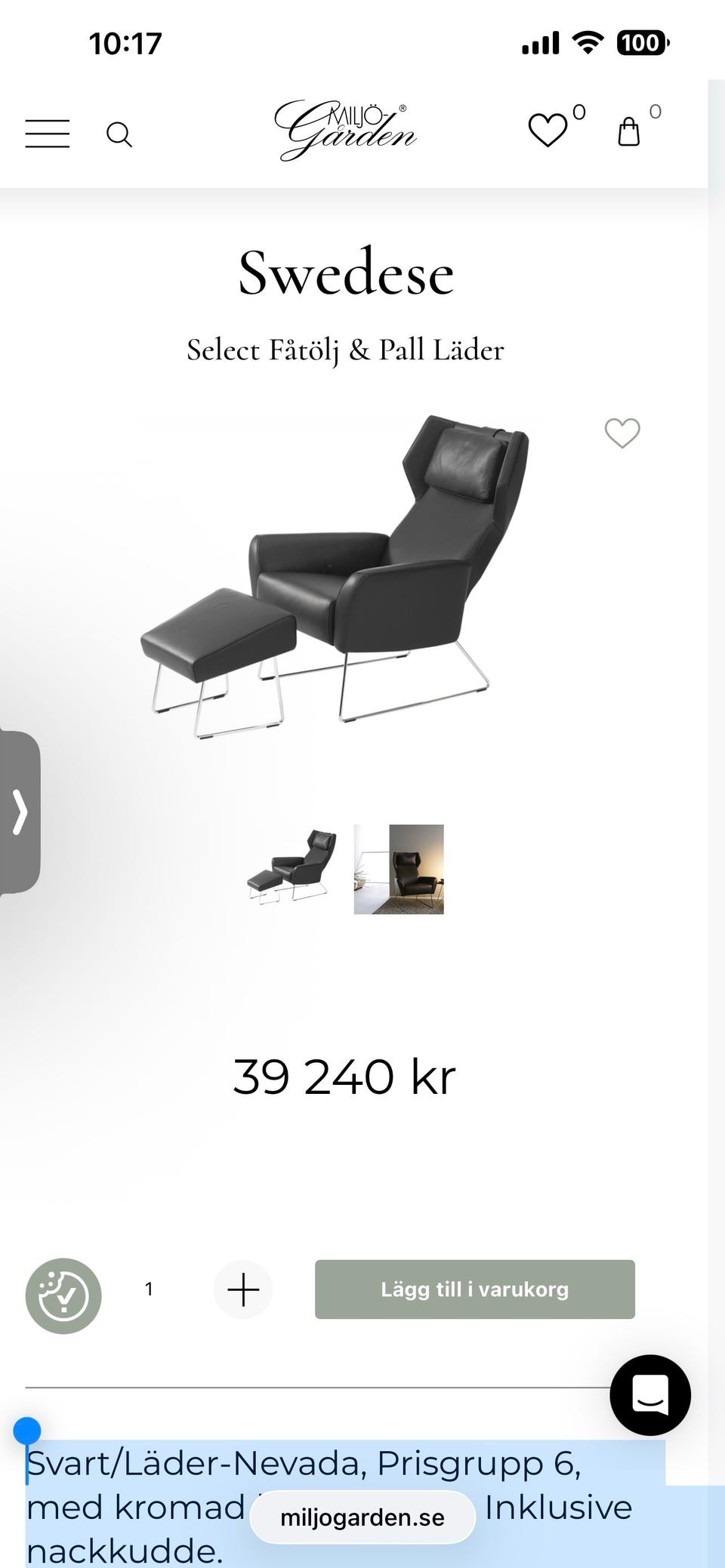
Task: Click the delivery time icon beside the quantity
Action: click(x=63, y=1289)
